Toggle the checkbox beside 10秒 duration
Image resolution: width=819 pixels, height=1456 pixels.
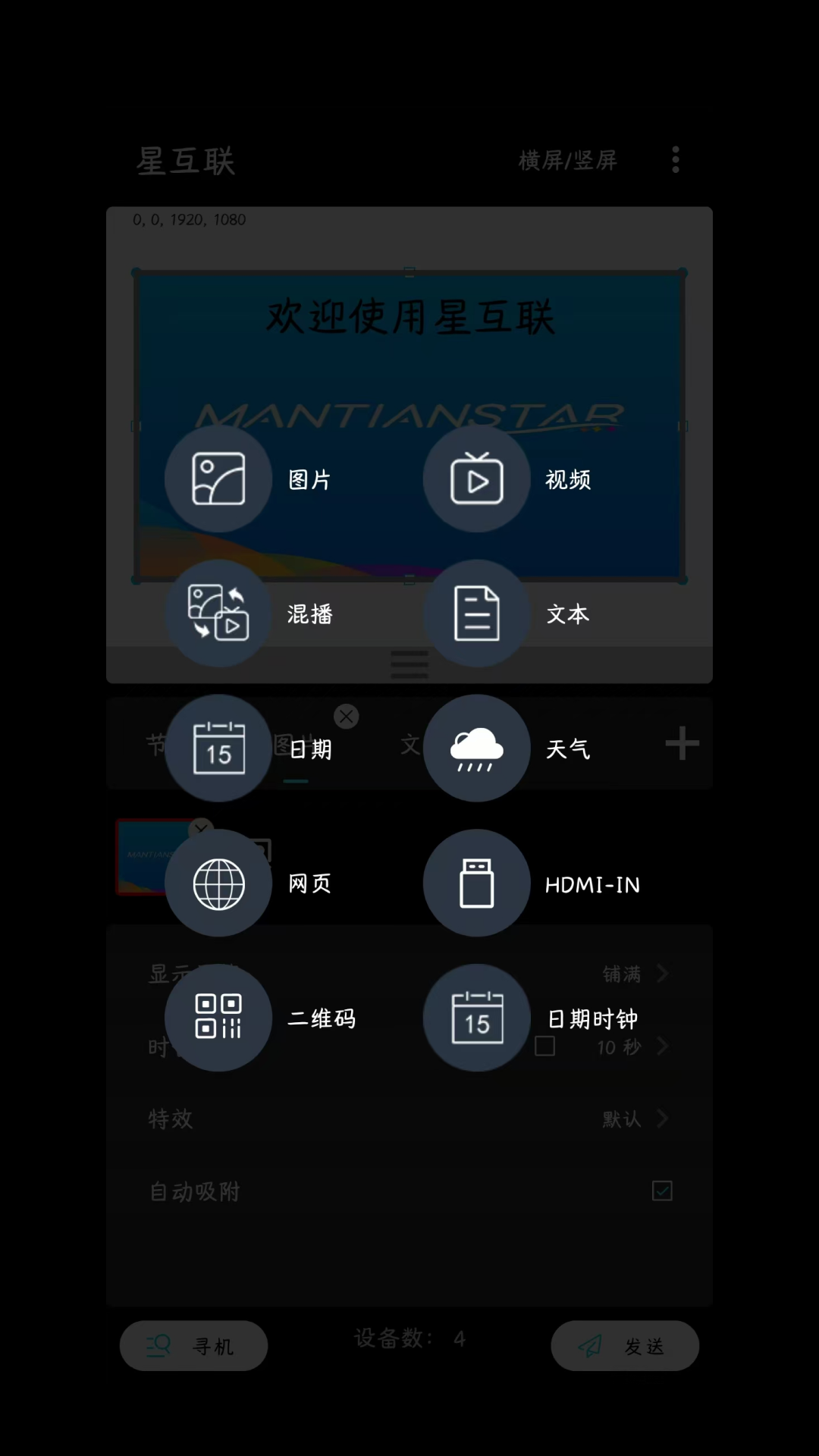click(x=544, y=1046)
